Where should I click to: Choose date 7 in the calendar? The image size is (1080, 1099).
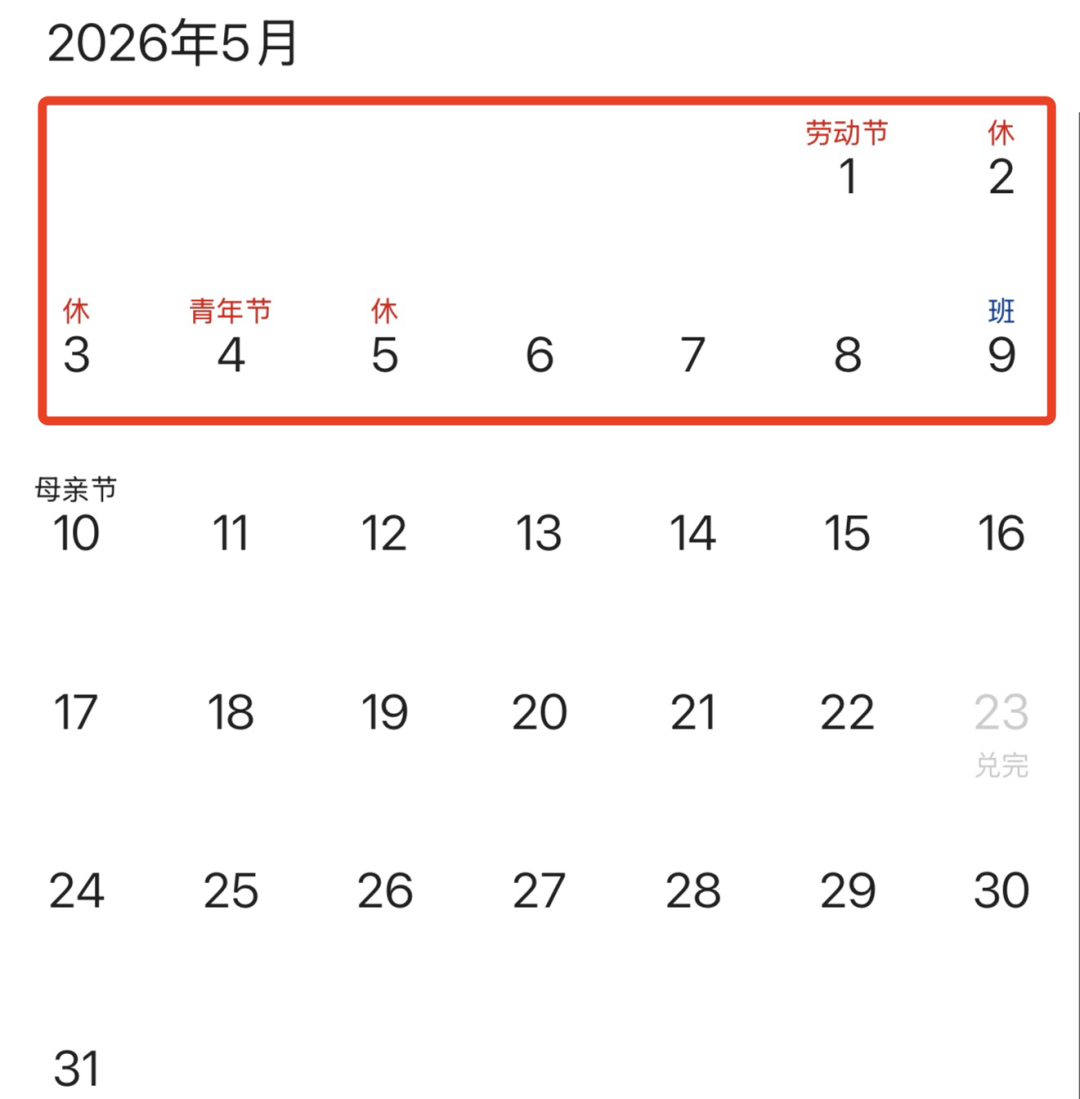(693, 354)
